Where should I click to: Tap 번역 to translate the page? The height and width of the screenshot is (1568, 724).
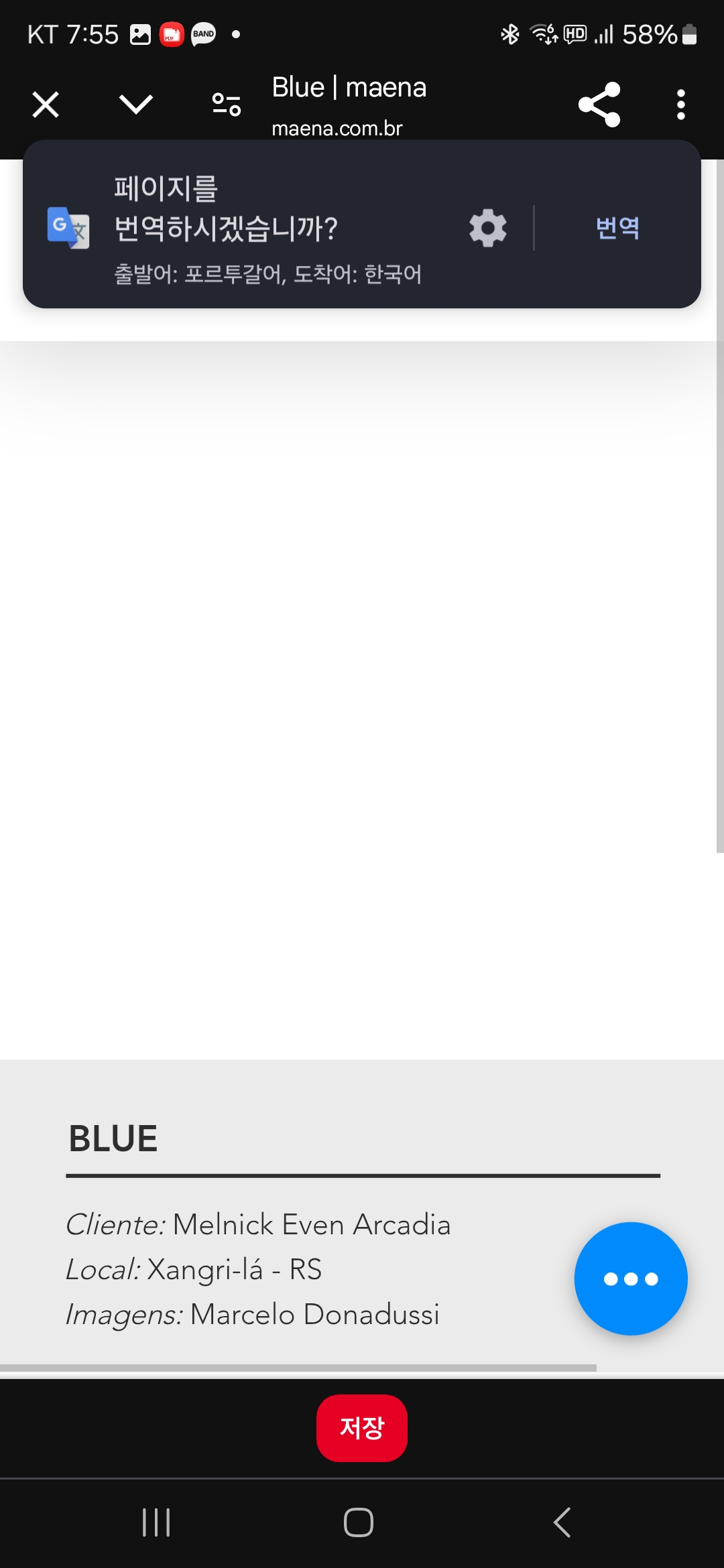click(617, 228)
